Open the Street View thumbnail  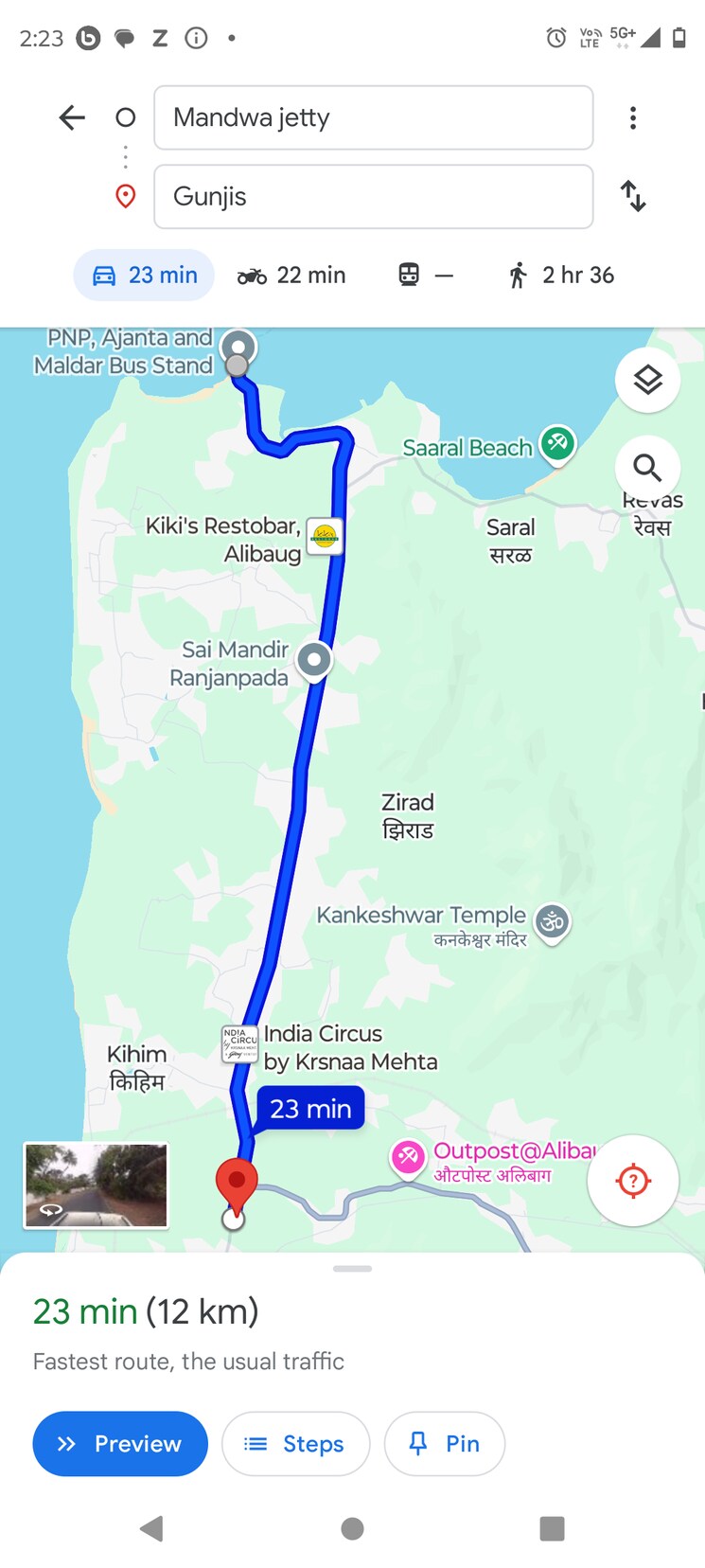point(96,1185)
